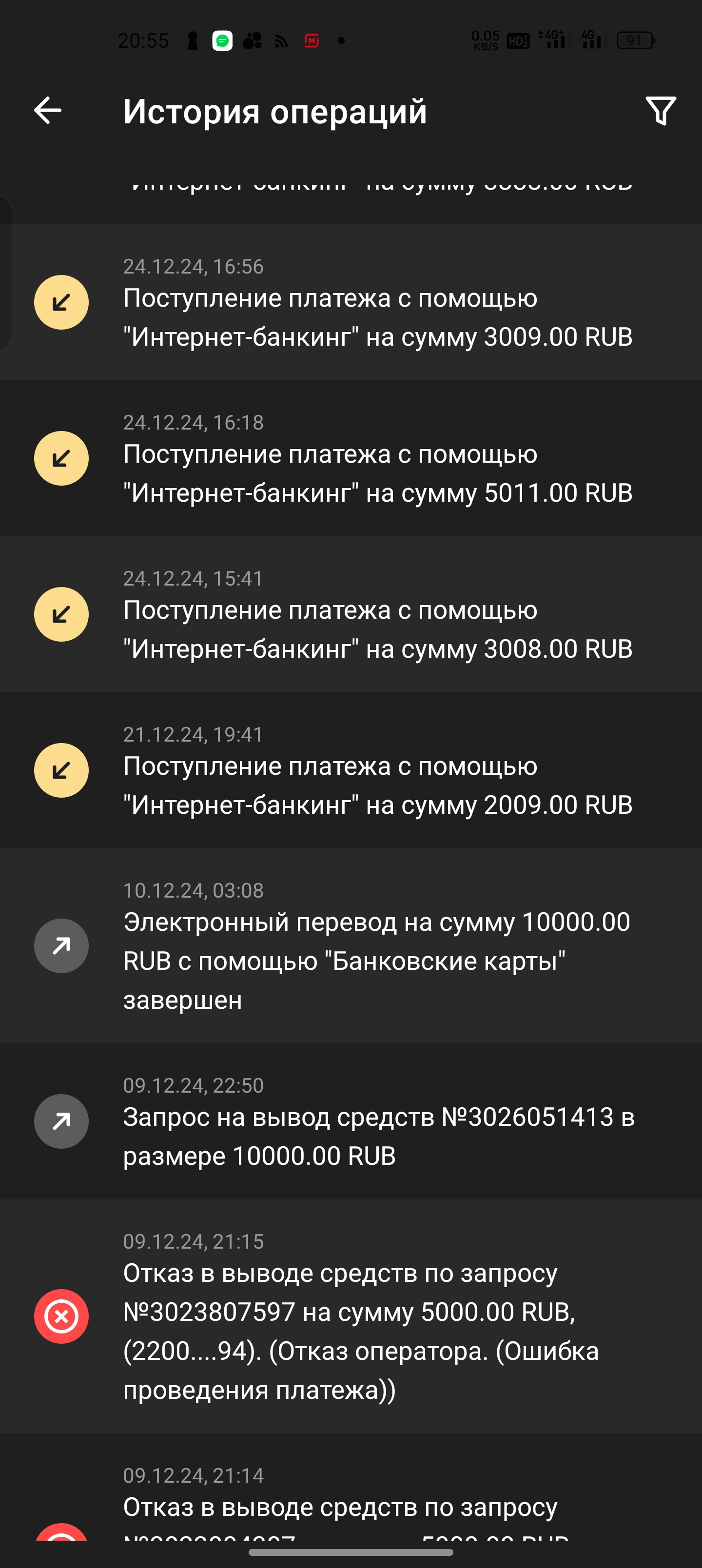Open the completed 10000.00 RUB electronic transfer
This screenshot has width=702, height=1568.
(x=351, y=945)
